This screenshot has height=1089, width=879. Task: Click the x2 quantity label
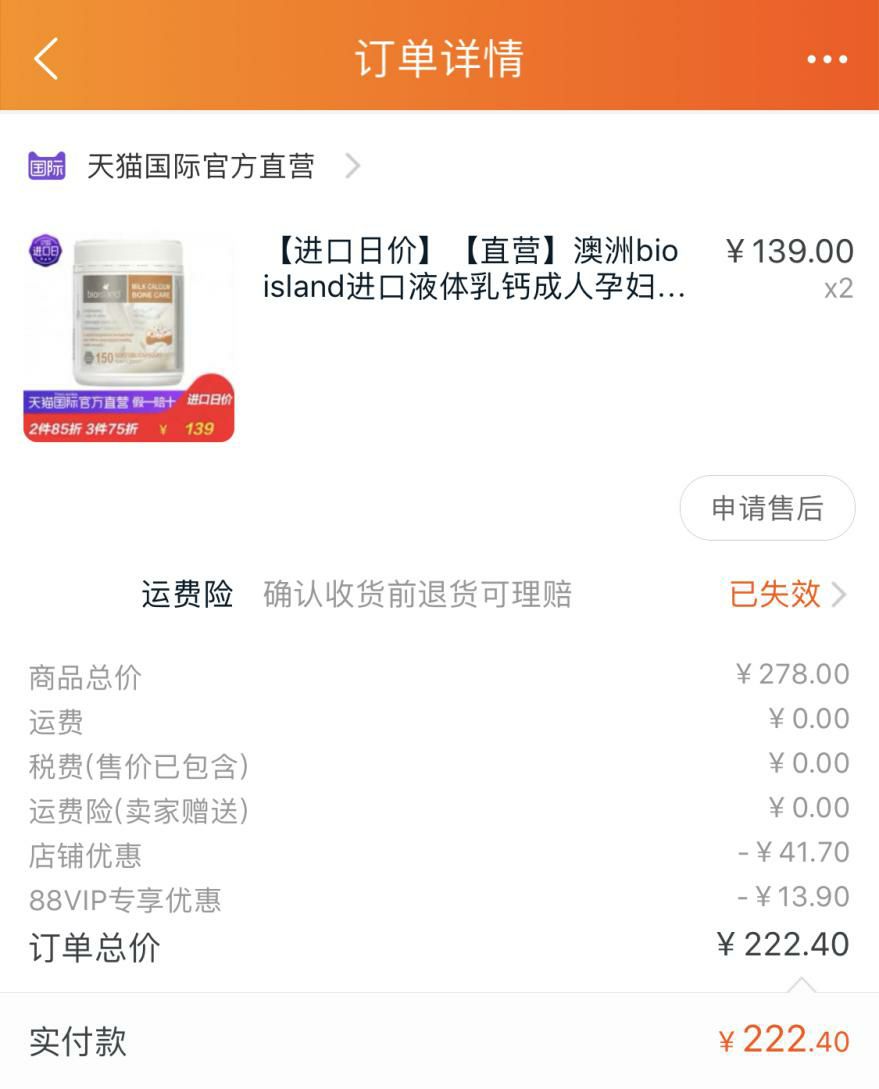point(840,290)
